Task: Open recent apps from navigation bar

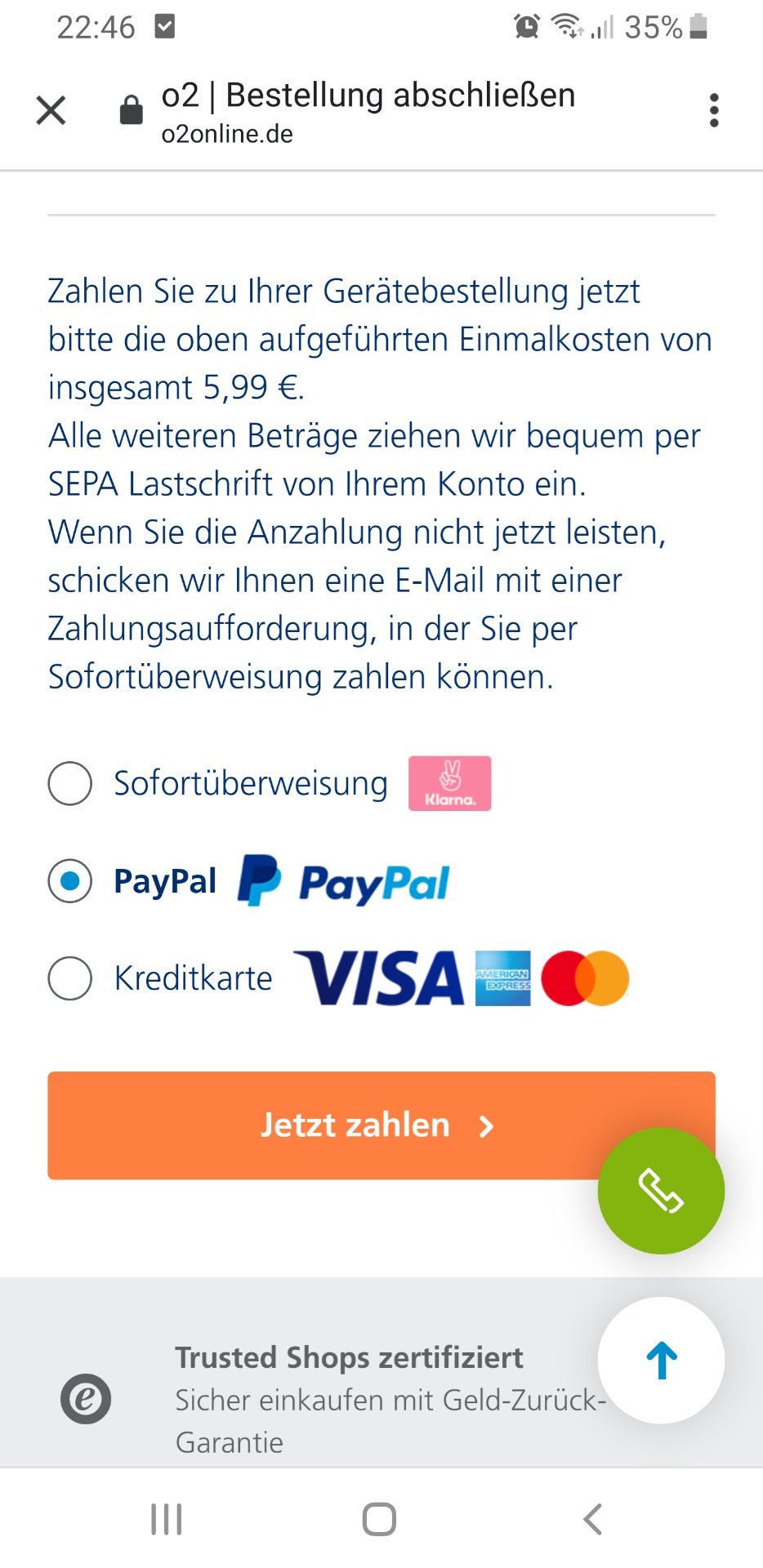Action: tap(167, 1519)
